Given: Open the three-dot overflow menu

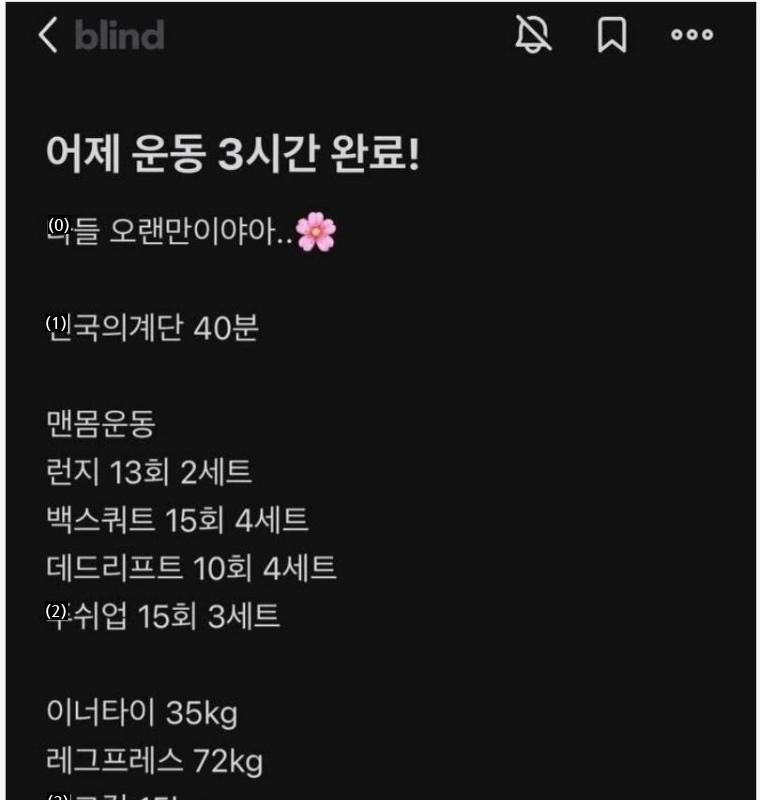Looking at the screenshot, I should pyautogui.click(x=692, y=35).
